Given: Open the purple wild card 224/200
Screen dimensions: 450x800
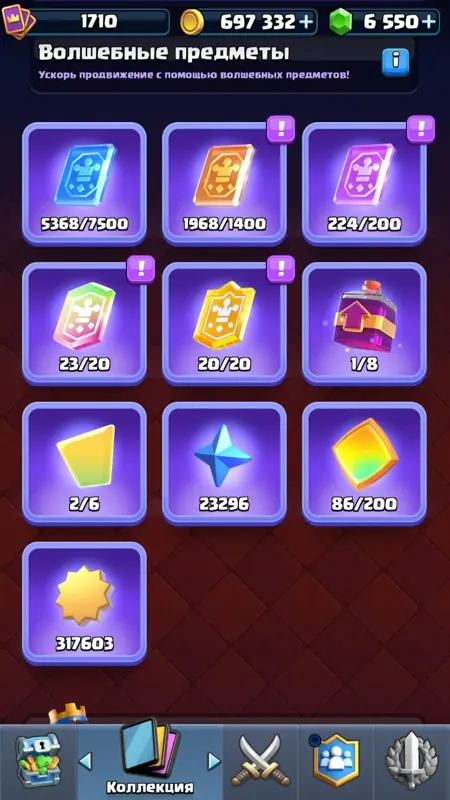Looking at the screenshot, I should tap(364, 184).
